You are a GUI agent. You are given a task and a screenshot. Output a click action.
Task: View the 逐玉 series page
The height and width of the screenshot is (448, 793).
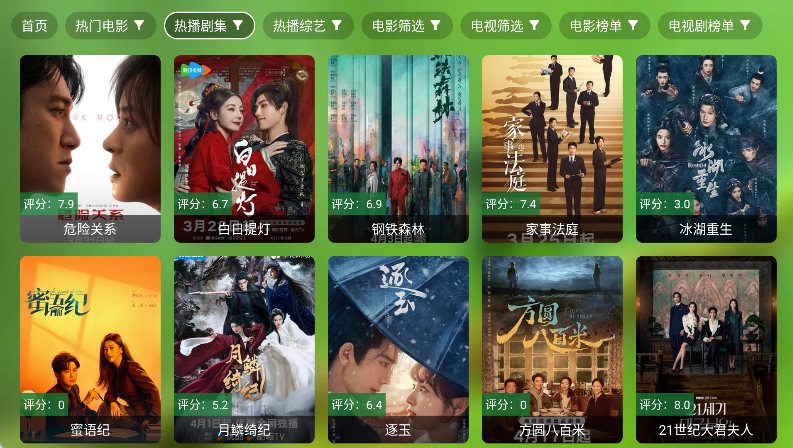(x=398, y=349)
